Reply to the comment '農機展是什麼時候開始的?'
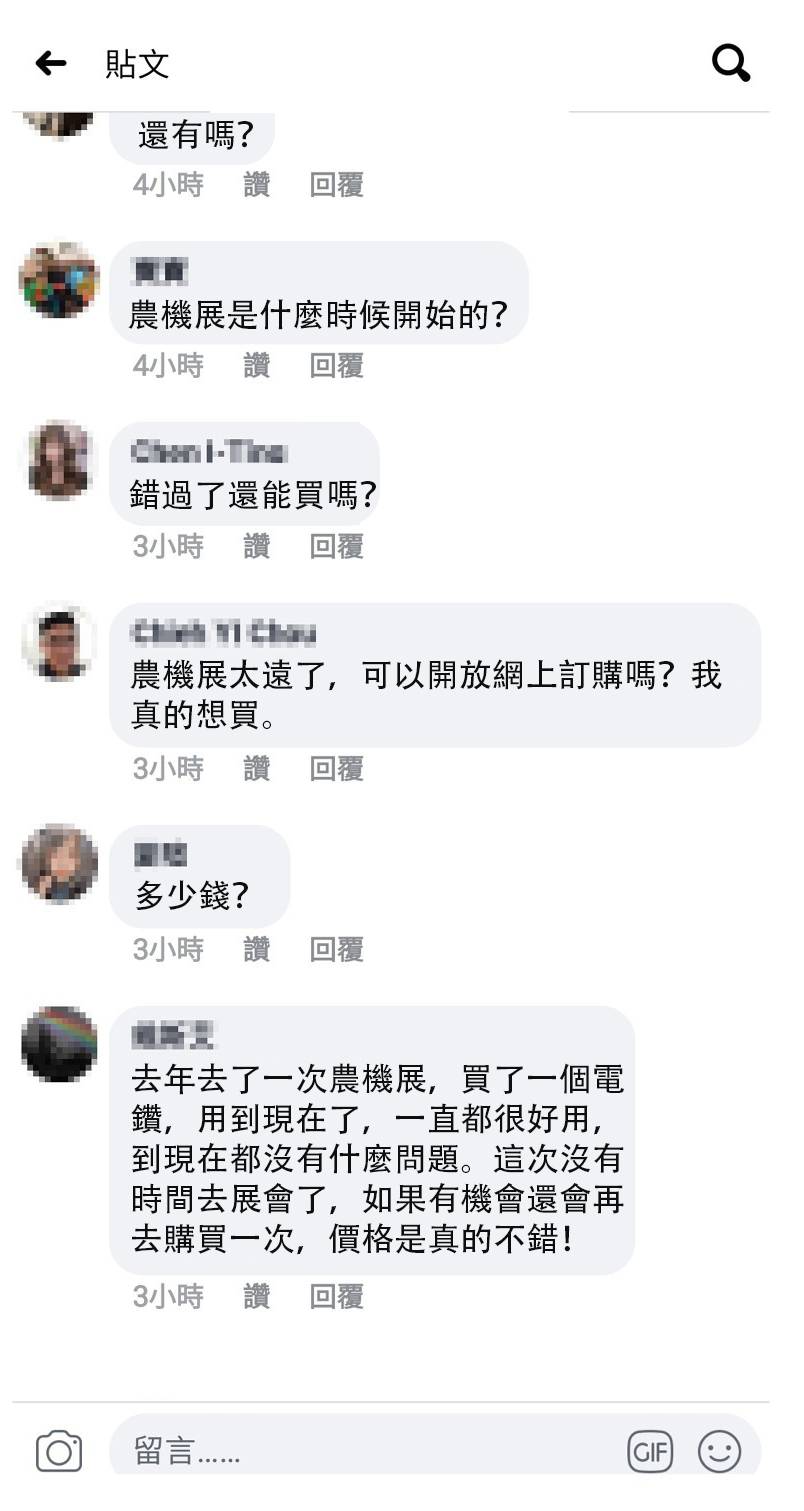Viewport: 804px width, 1511px height. pos(336,366)
